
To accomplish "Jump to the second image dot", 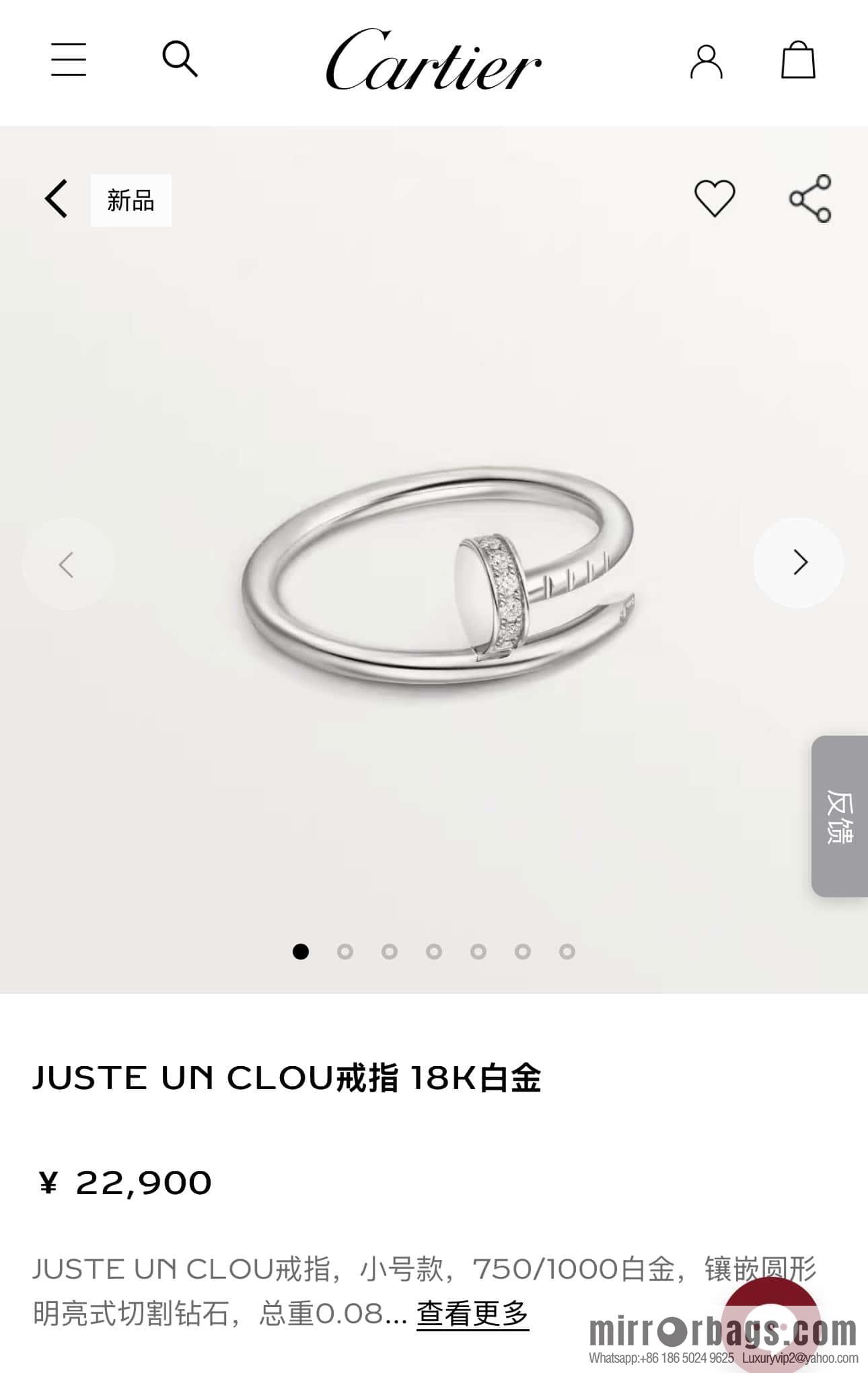I will [x=345, y=952].
